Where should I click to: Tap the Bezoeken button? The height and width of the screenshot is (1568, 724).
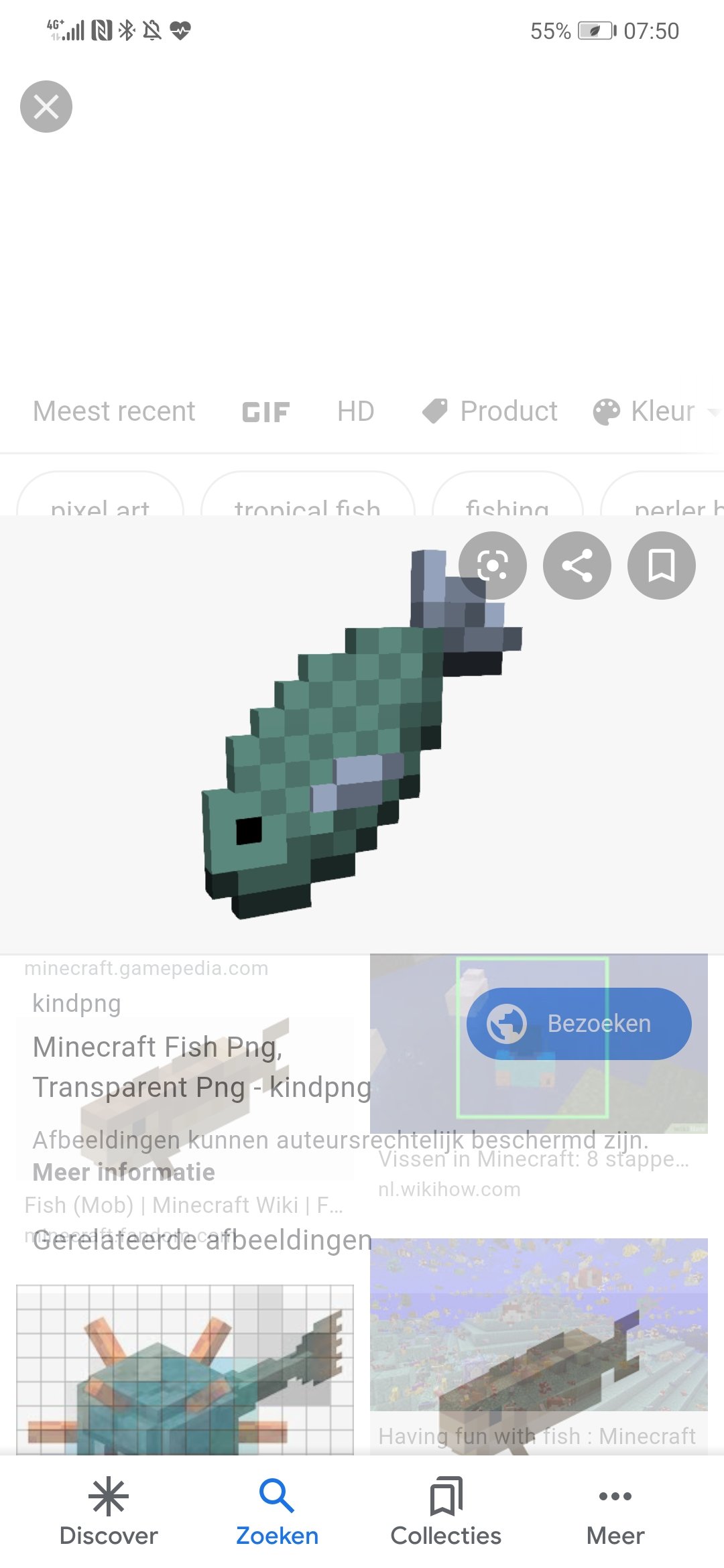tap(579, 1024)
